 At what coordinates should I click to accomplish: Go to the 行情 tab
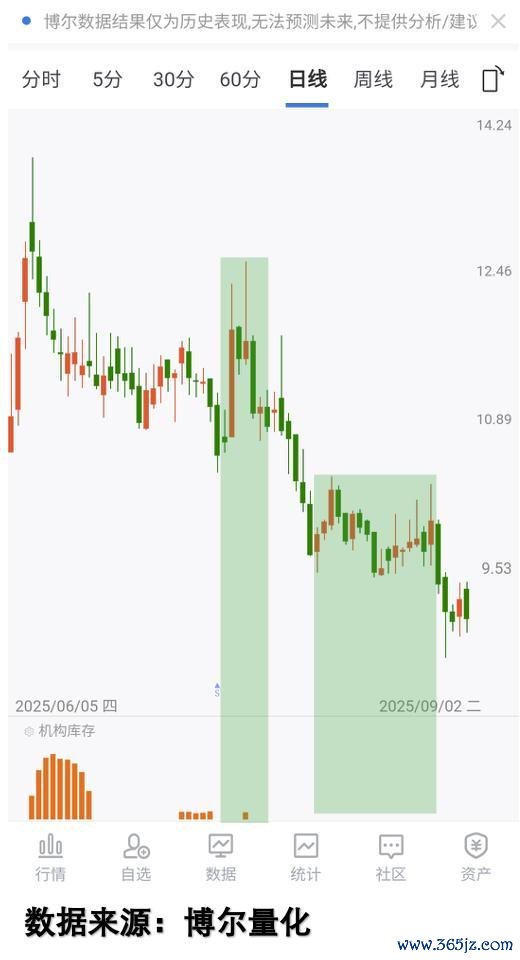[x=50, y=857]
